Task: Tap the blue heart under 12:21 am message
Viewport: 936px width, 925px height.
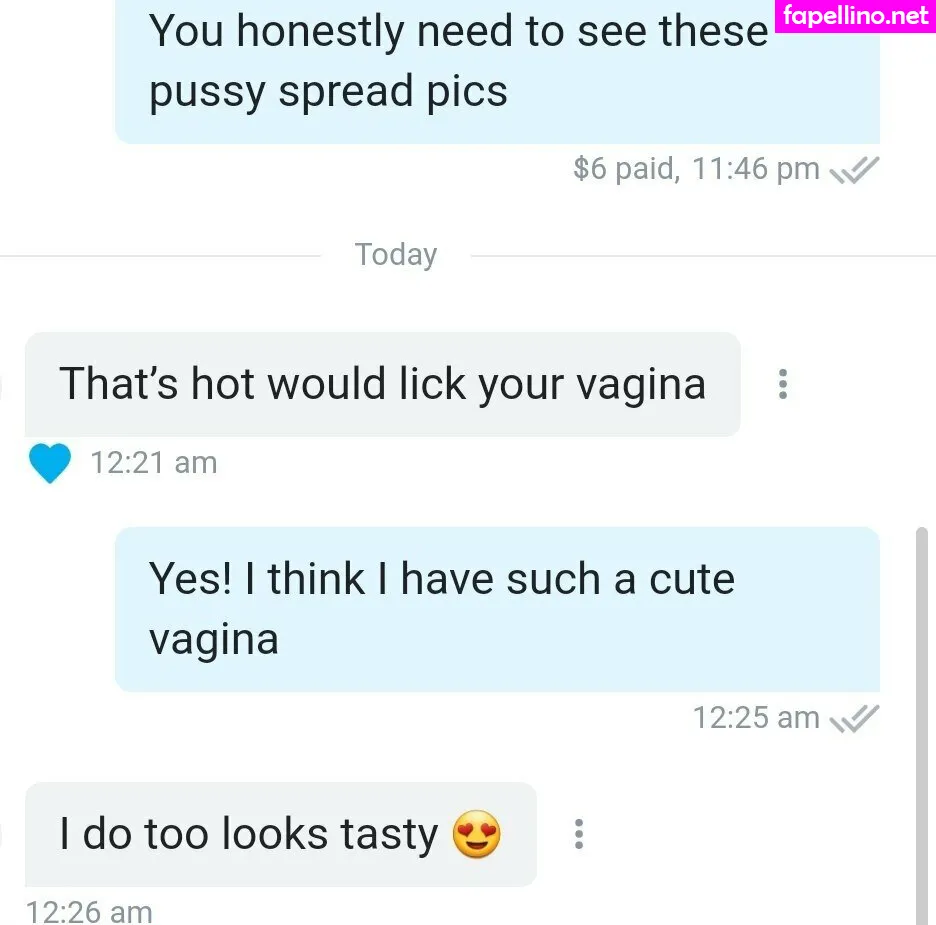Action: 50,463
